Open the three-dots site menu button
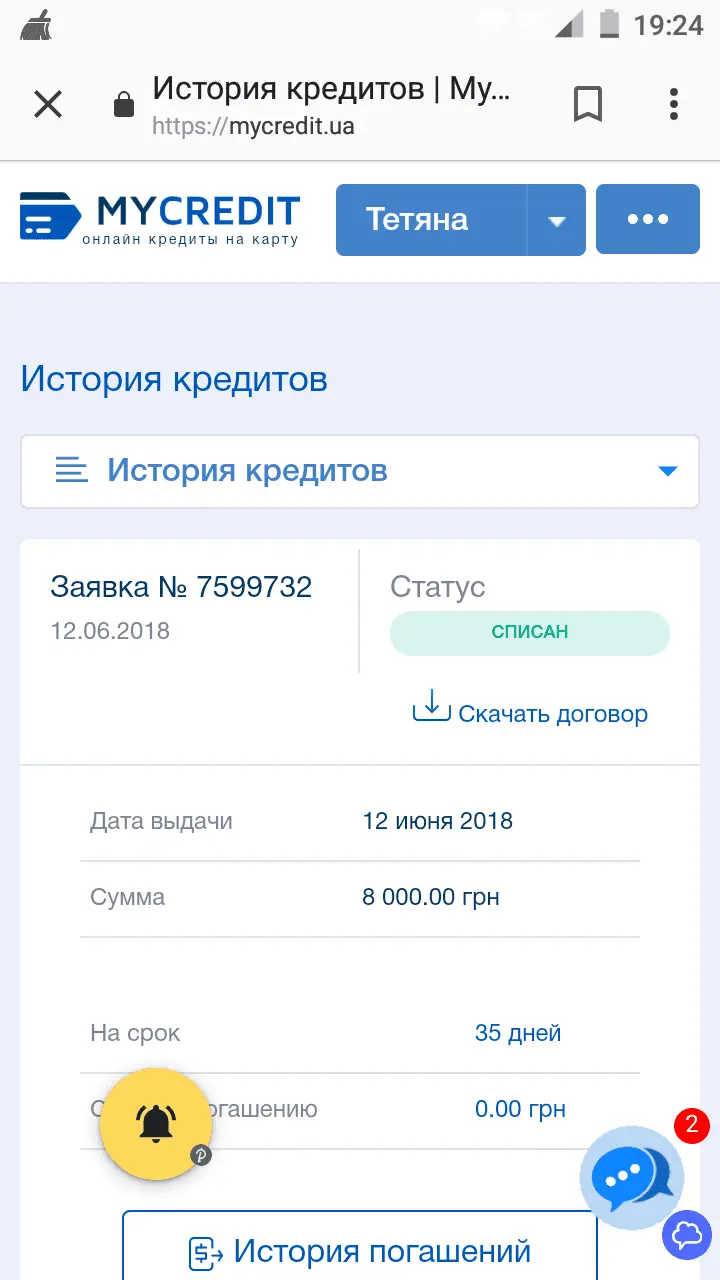The height and width of the screenshot is (1280, 720). point(647,220)
